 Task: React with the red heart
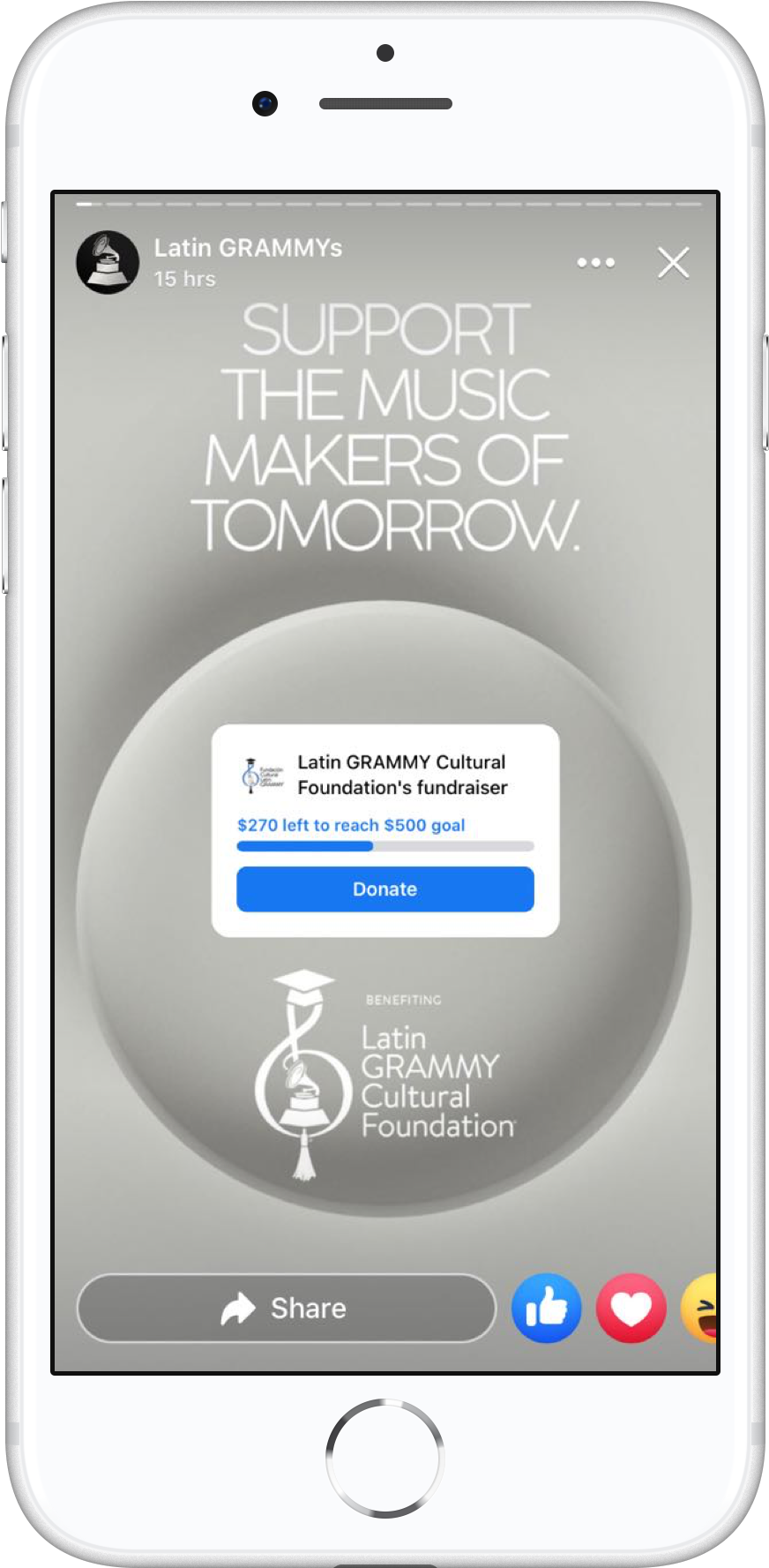click(x=631, y=1308)
